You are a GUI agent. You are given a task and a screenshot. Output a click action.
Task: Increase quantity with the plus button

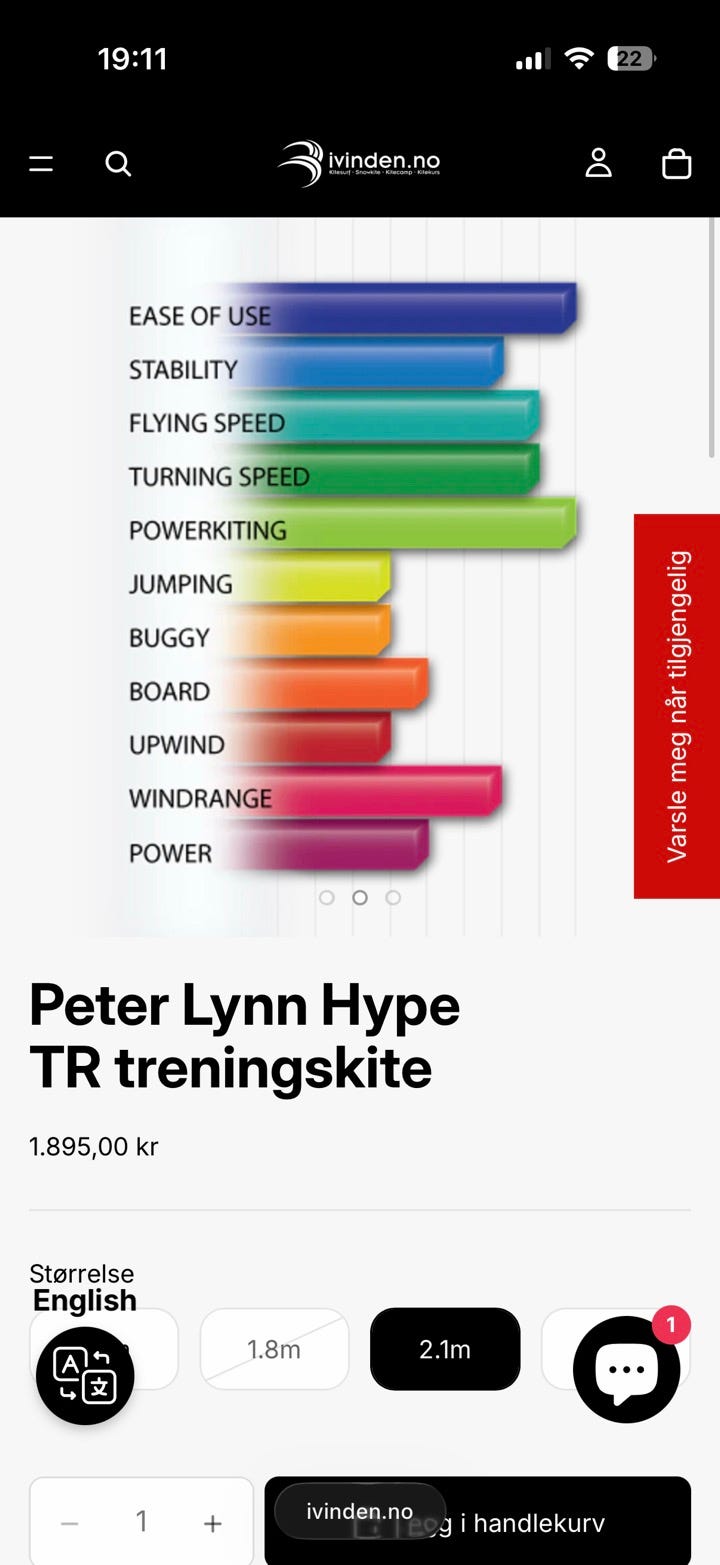pos(213,1523)
